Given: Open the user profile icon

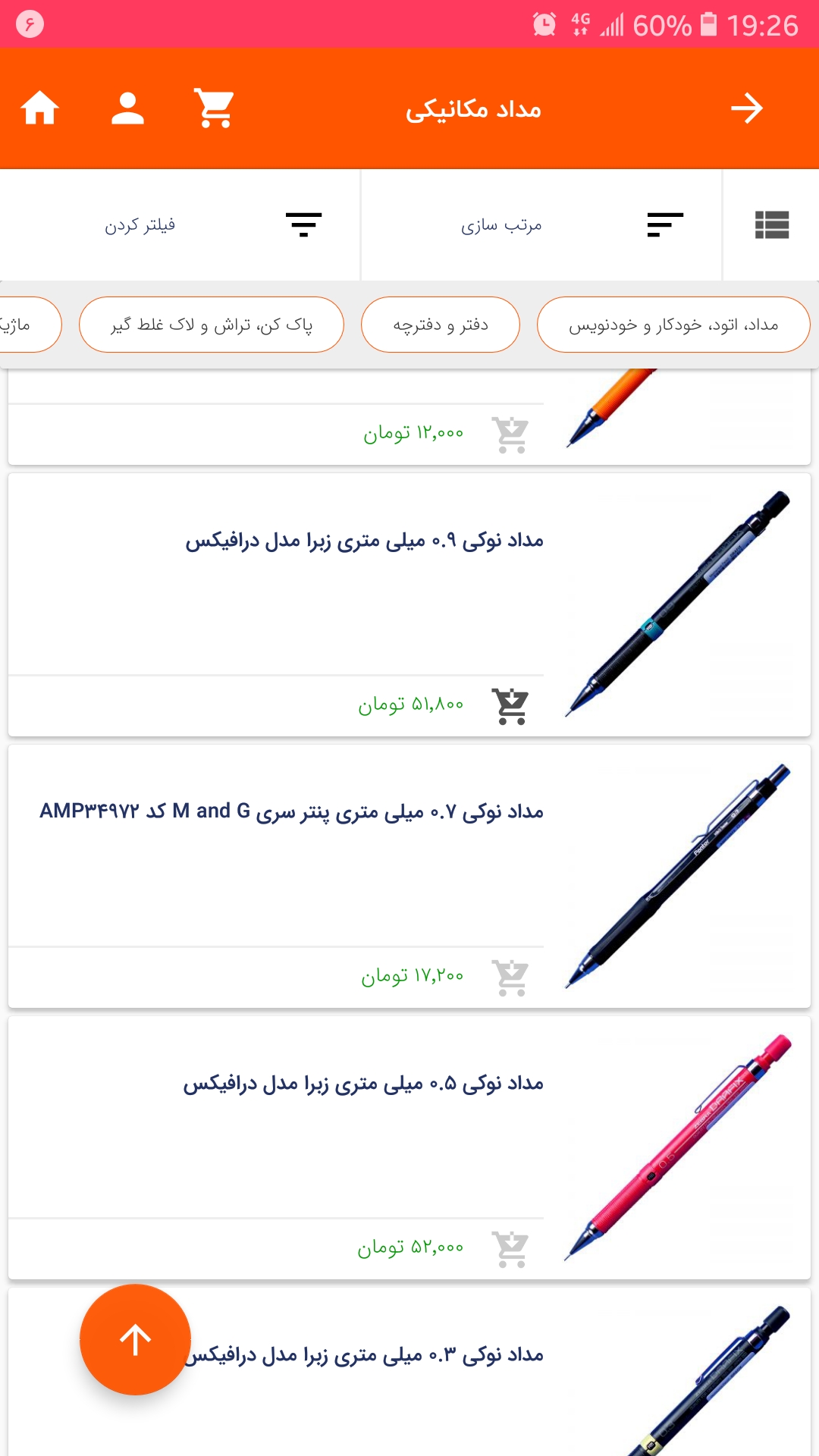Looking at the screenshot, I should coord(127,108).
